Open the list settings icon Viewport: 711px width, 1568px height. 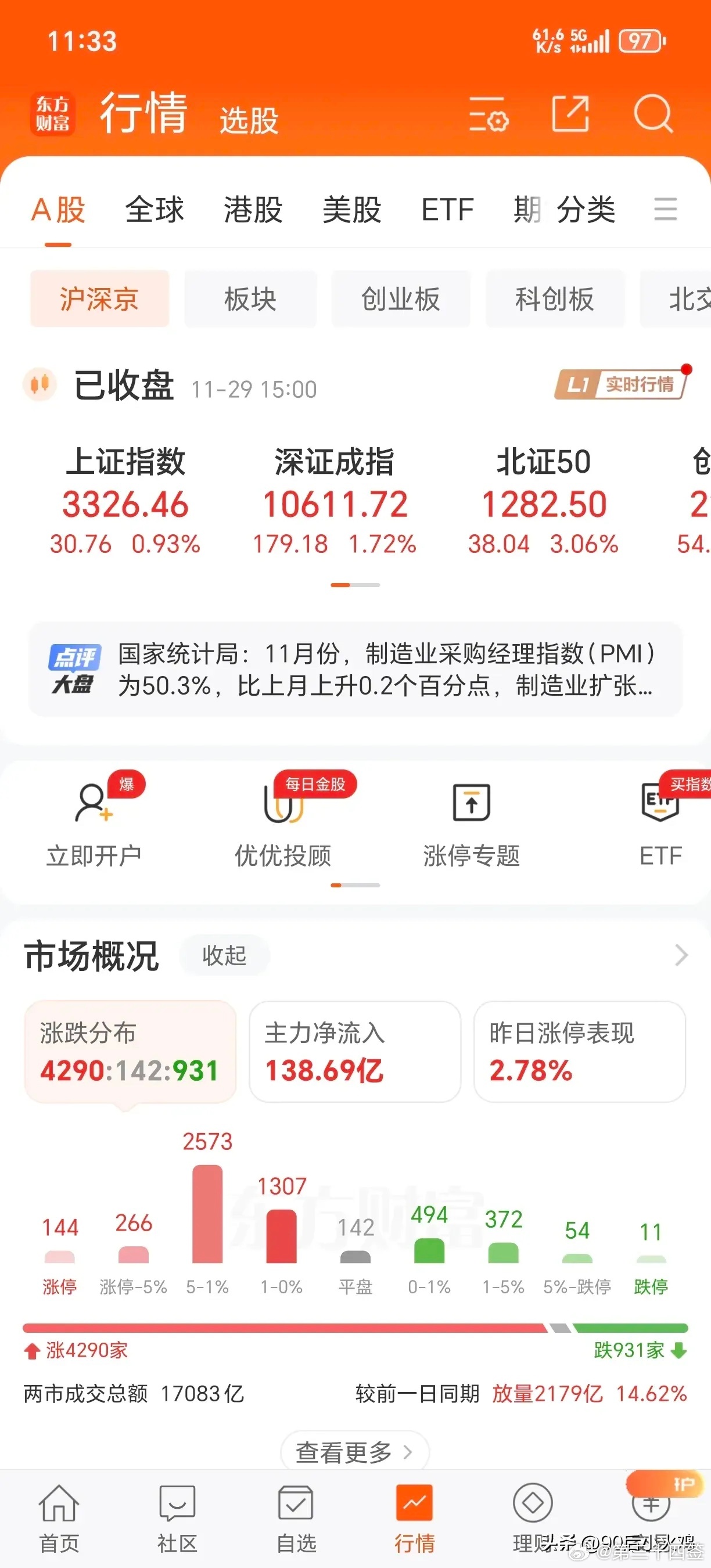coord(489,113)
